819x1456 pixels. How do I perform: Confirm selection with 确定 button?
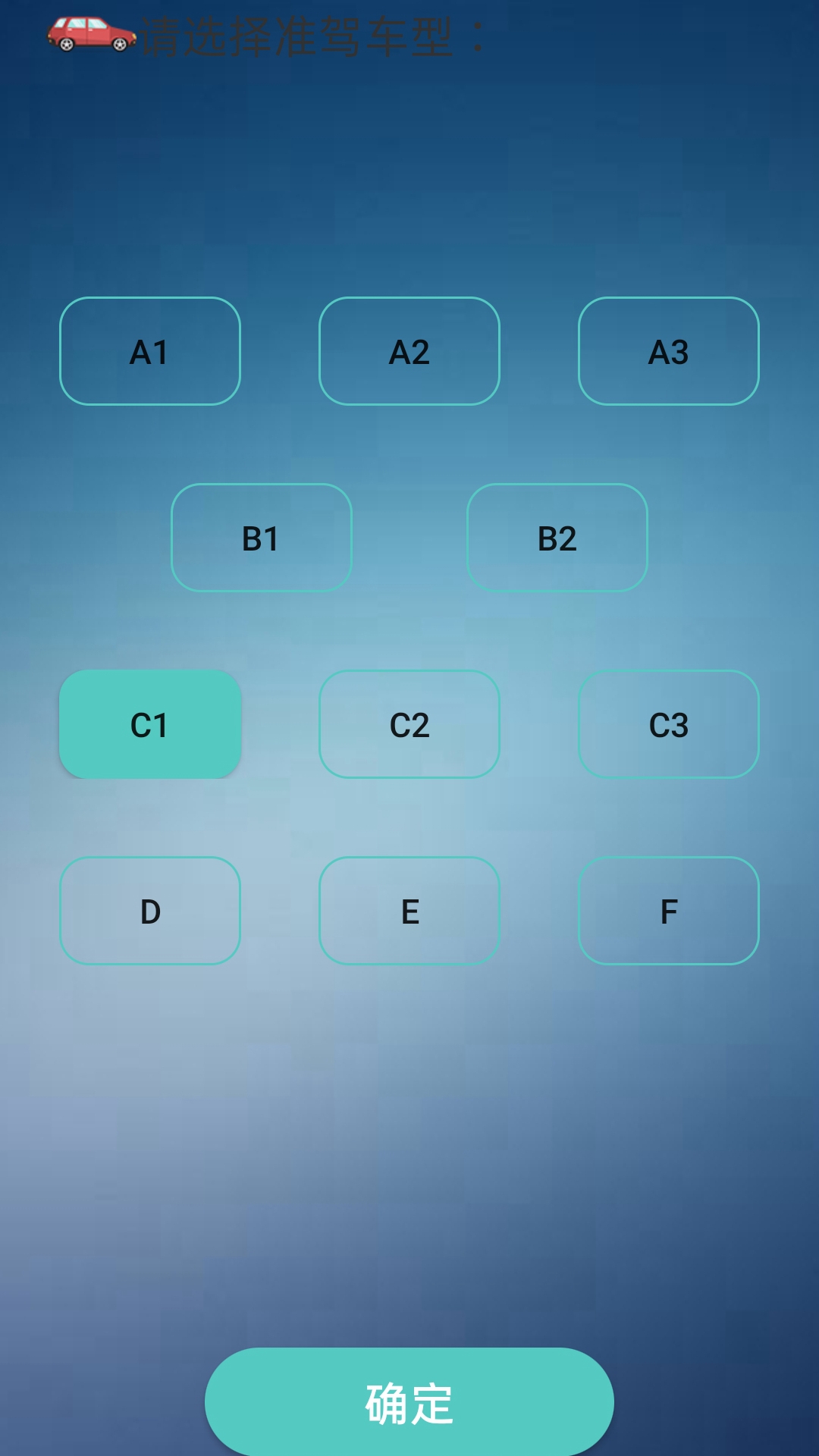pos(409,1403)
